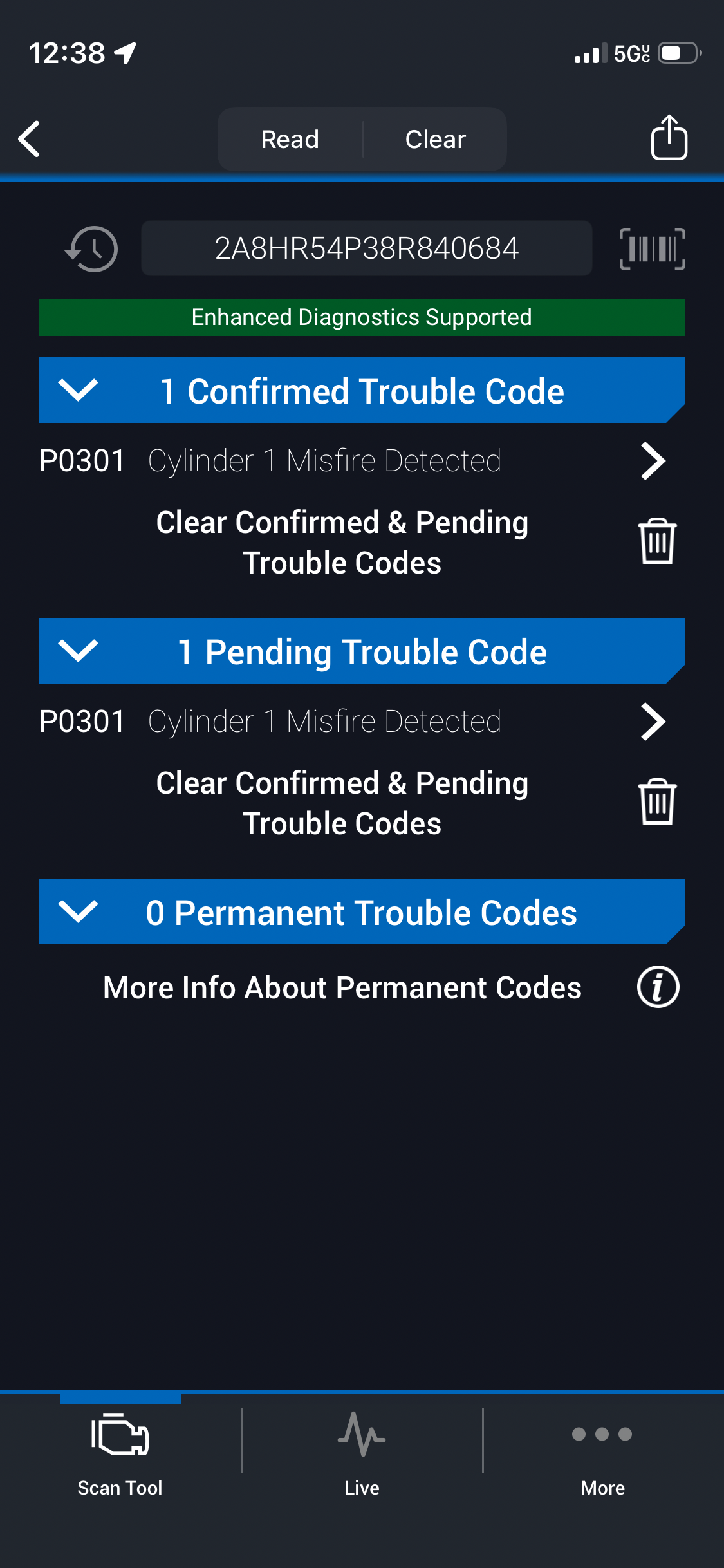Open confirmed P0301 code details
724x1568 pixels.
tap(653, 461)
